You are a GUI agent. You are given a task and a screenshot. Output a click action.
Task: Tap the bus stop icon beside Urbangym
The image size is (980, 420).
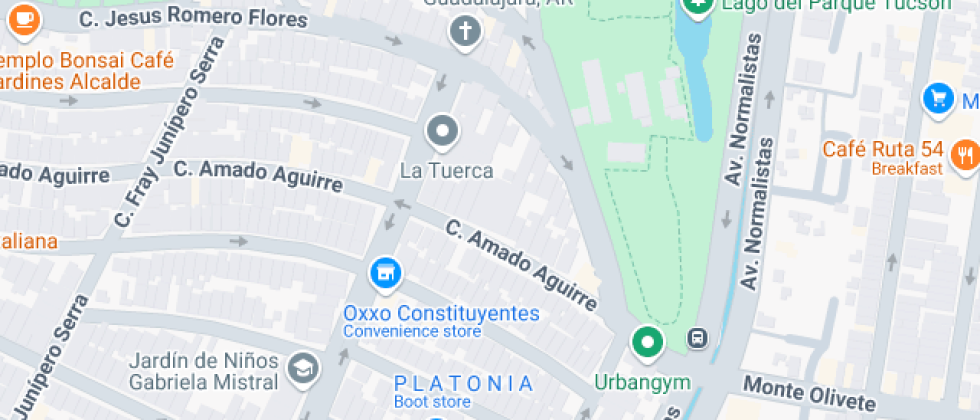point(698,339)
